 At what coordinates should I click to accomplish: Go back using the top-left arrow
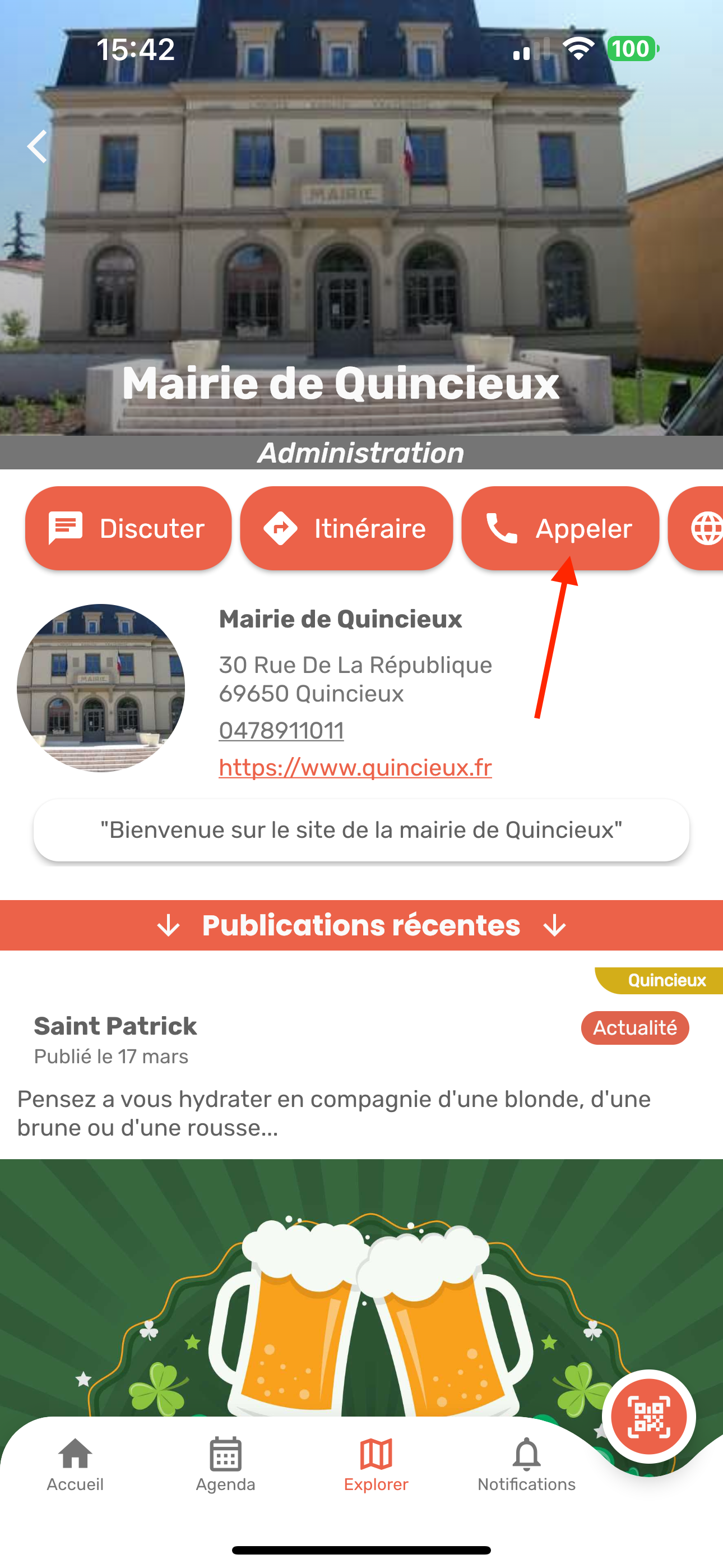38,147
